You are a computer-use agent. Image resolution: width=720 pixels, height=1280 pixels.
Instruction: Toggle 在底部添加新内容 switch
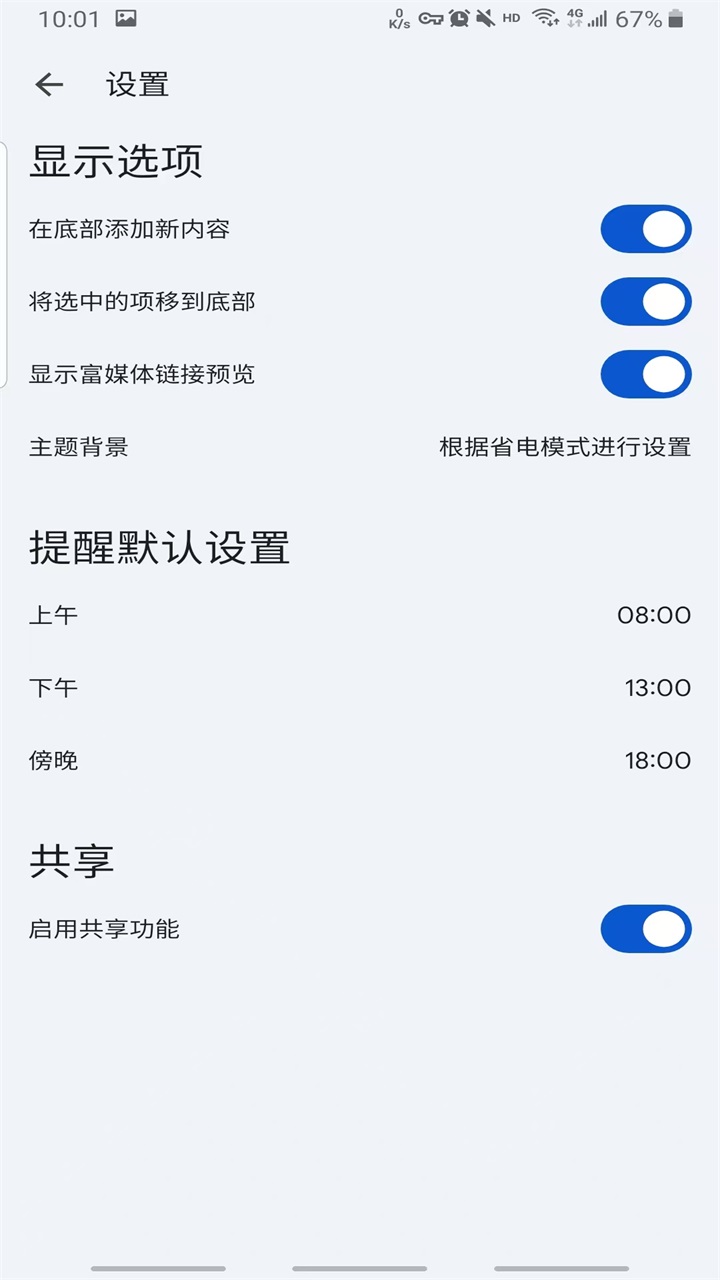click(x=645, y=229)
